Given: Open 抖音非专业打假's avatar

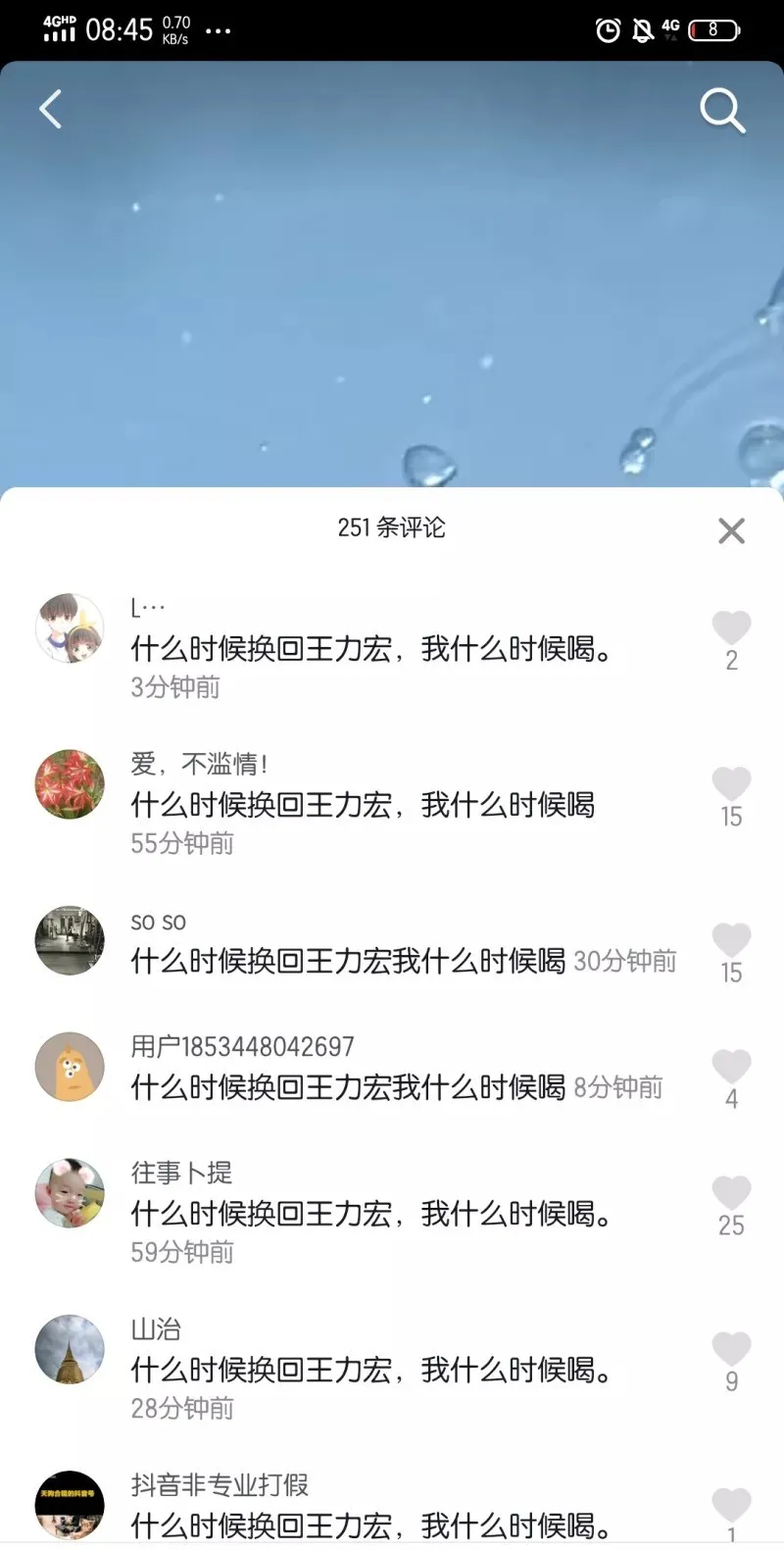Looking at the screenshot, I should coord(70,1505).
